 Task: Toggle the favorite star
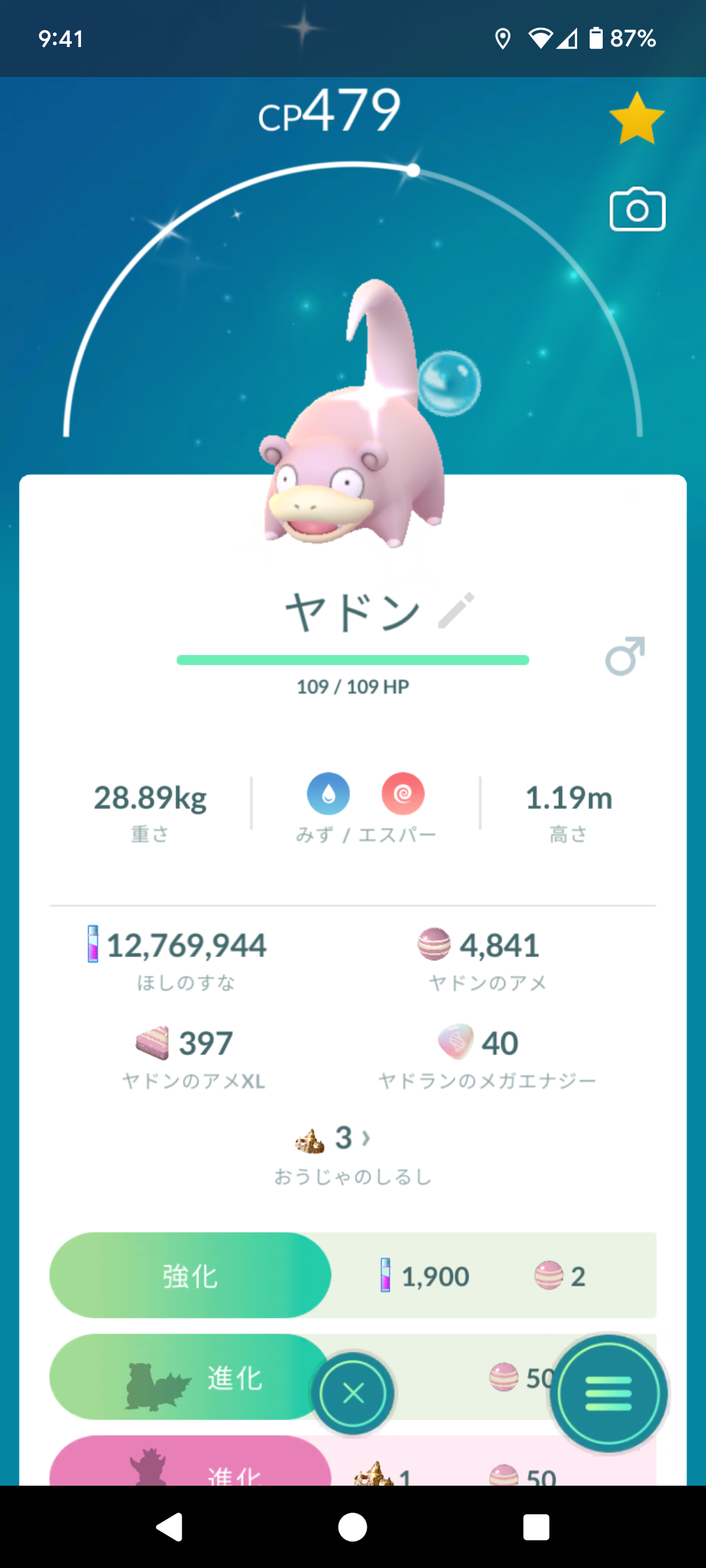(636, 119)
